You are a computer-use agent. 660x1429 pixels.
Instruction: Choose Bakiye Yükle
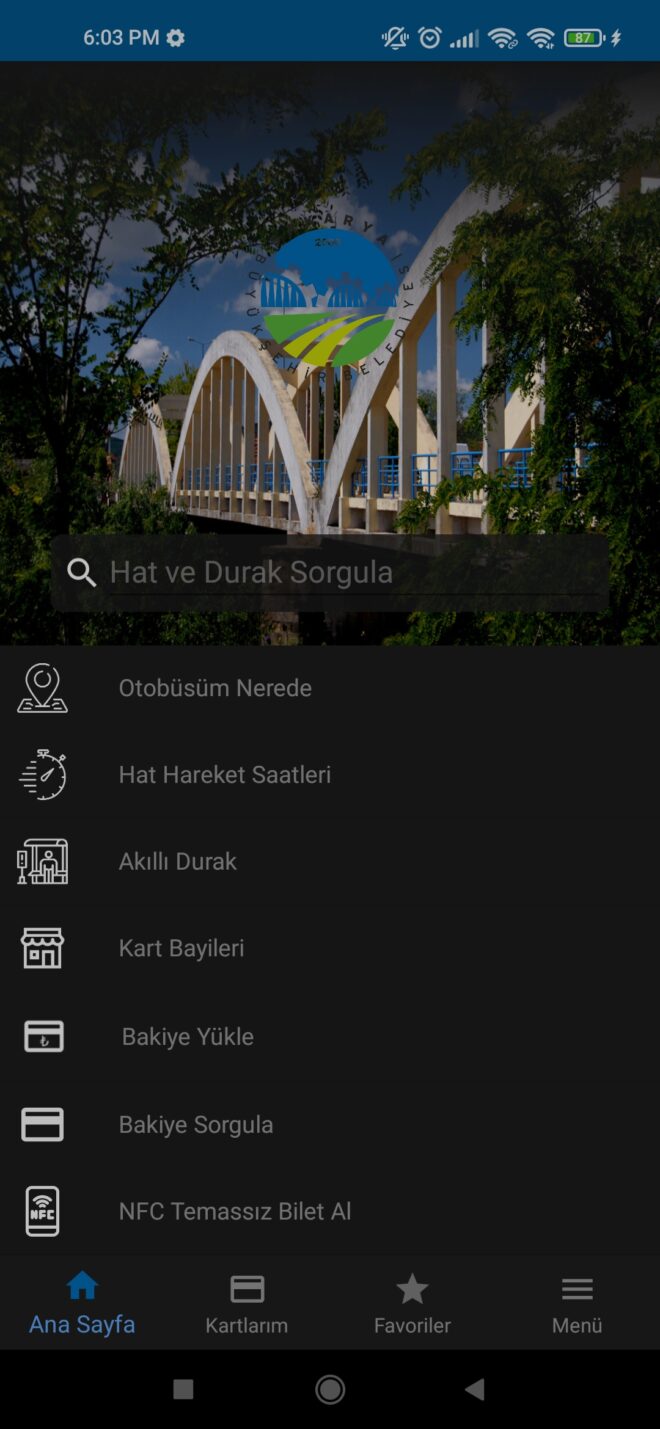188,1037
